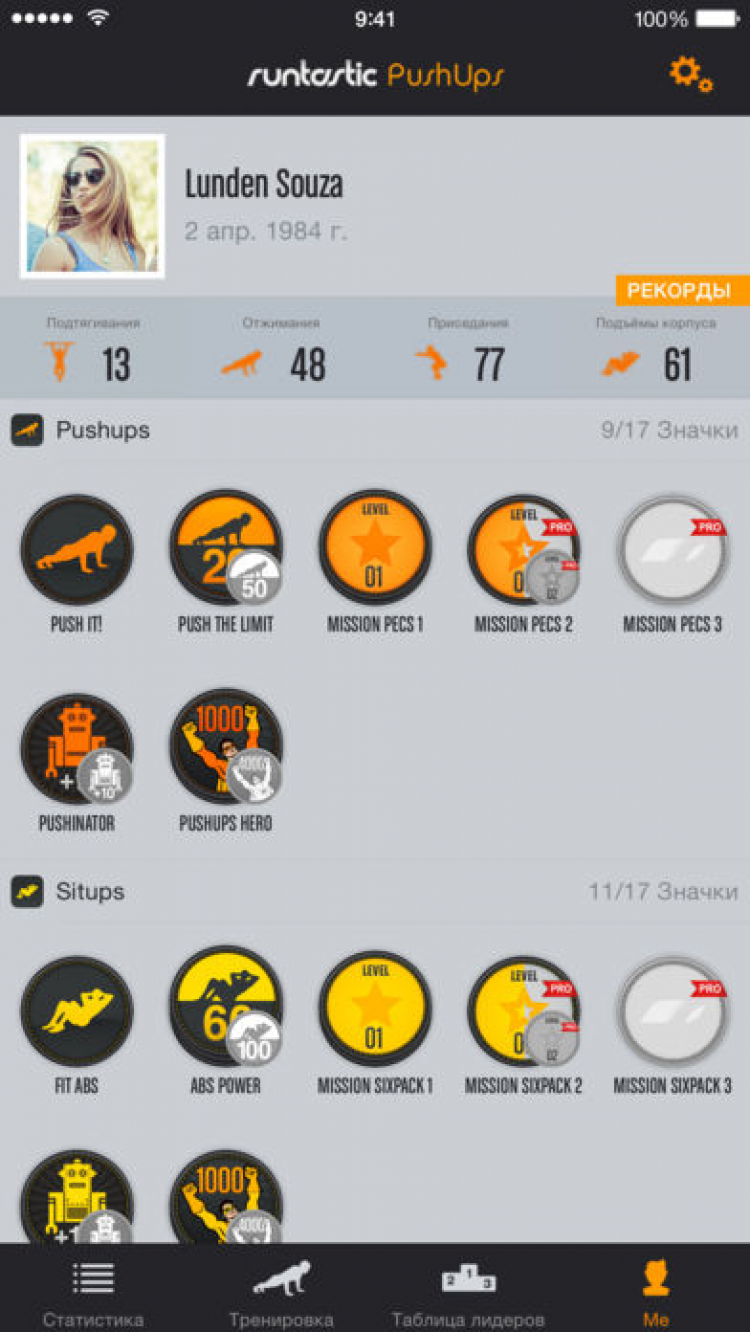The height and width of the screenshot is (1332, 750).
Task: Open the PUSHUPS HERO badge
Action: point(225,748)
